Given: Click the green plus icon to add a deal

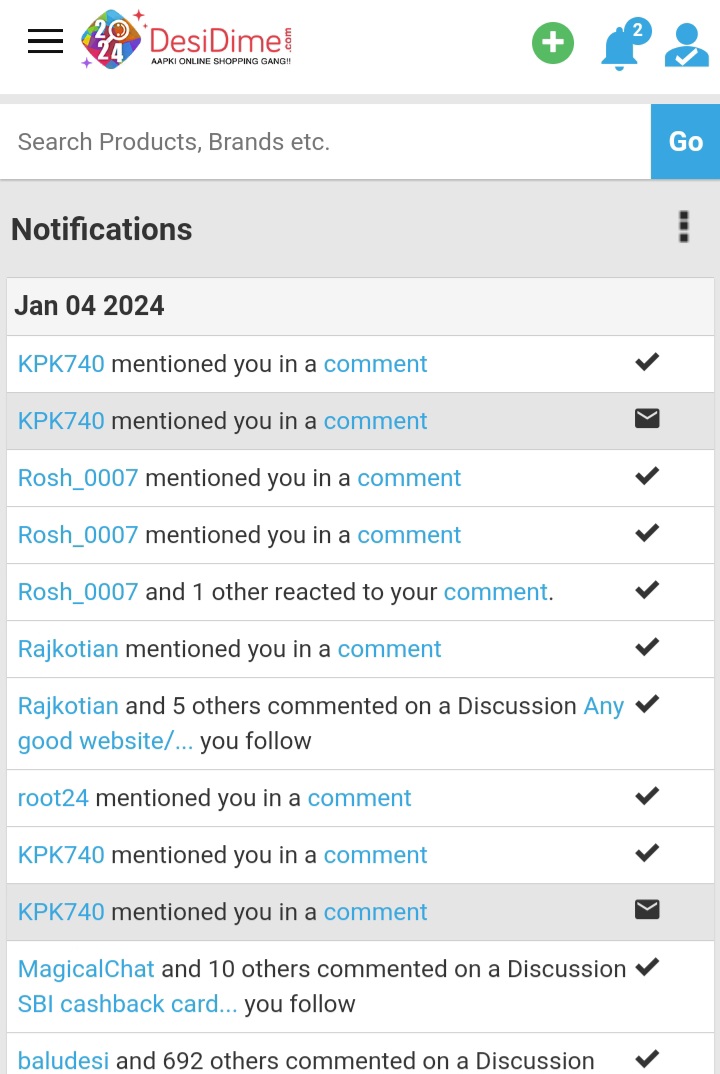Looking at the screenshot, I should pyautogui.click(x=553, y=43).
